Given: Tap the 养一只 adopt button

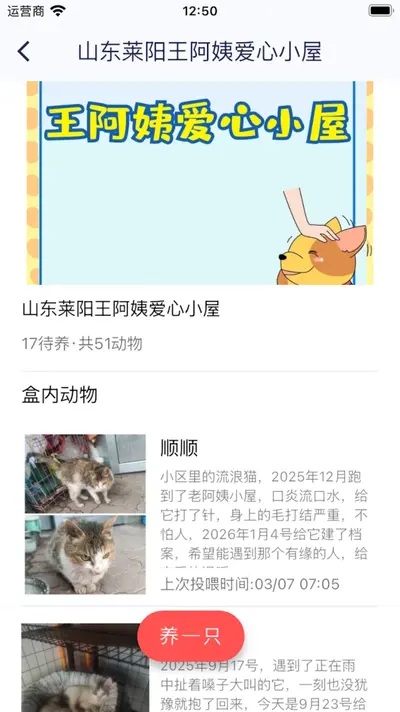Looking at the screenshot, I should click(x=191, y=636).
